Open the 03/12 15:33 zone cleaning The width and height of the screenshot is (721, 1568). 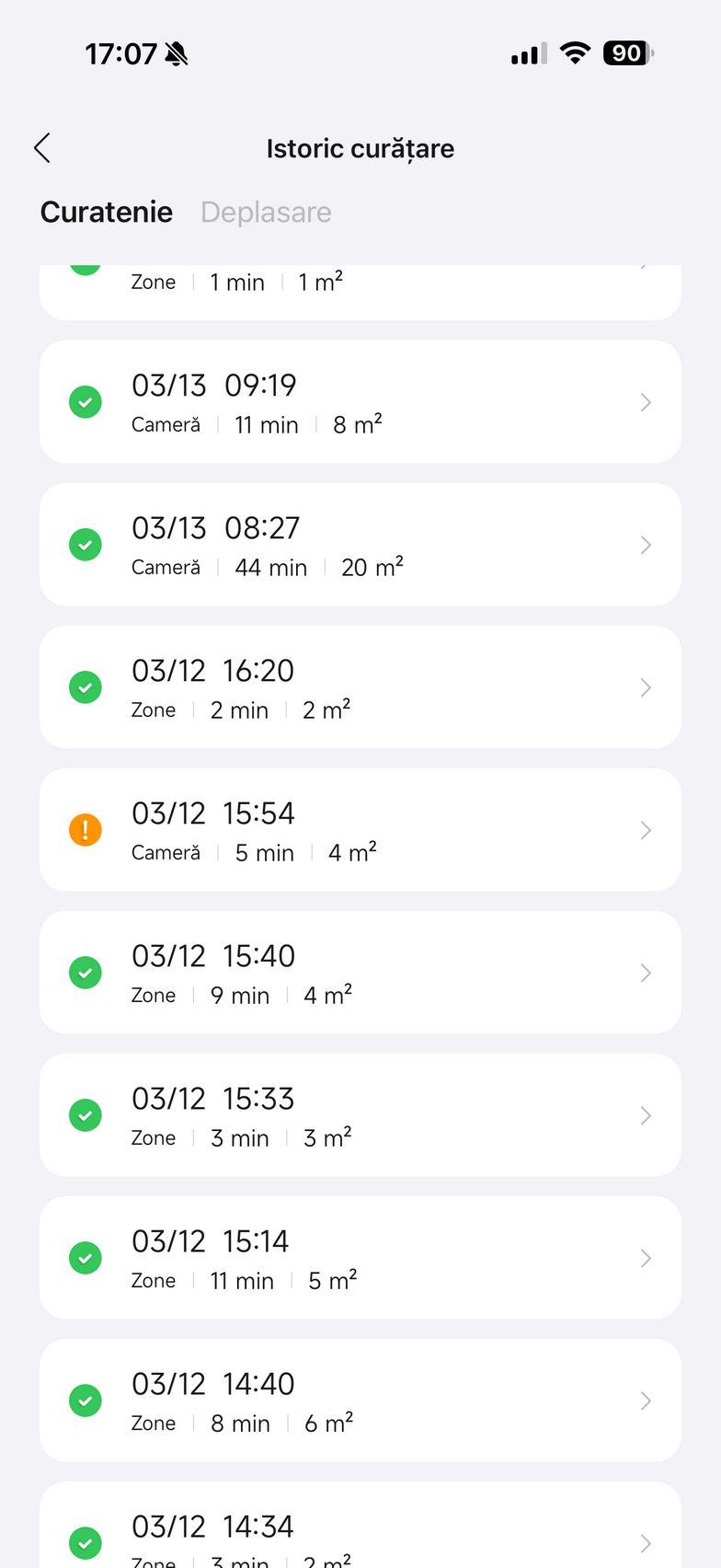click(360, 1115)
